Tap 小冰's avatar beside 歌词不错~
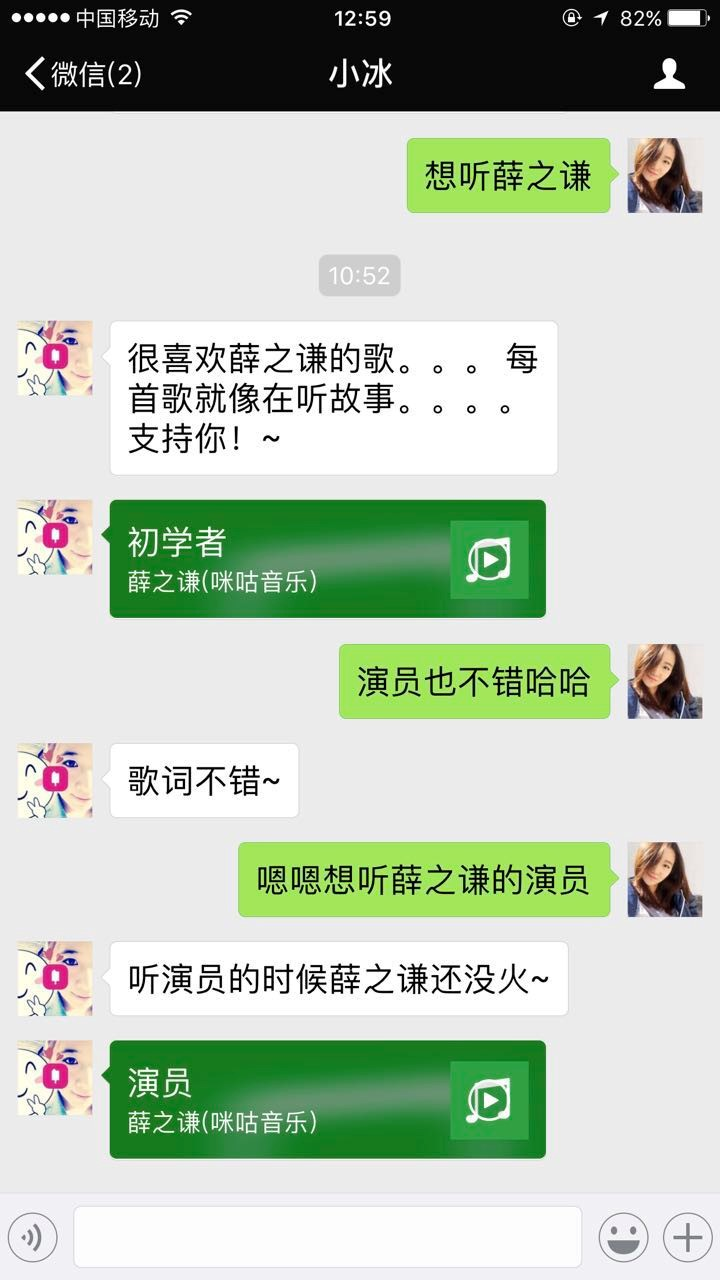The width and height of the screenshot is (720, 1280). point(55,780)
